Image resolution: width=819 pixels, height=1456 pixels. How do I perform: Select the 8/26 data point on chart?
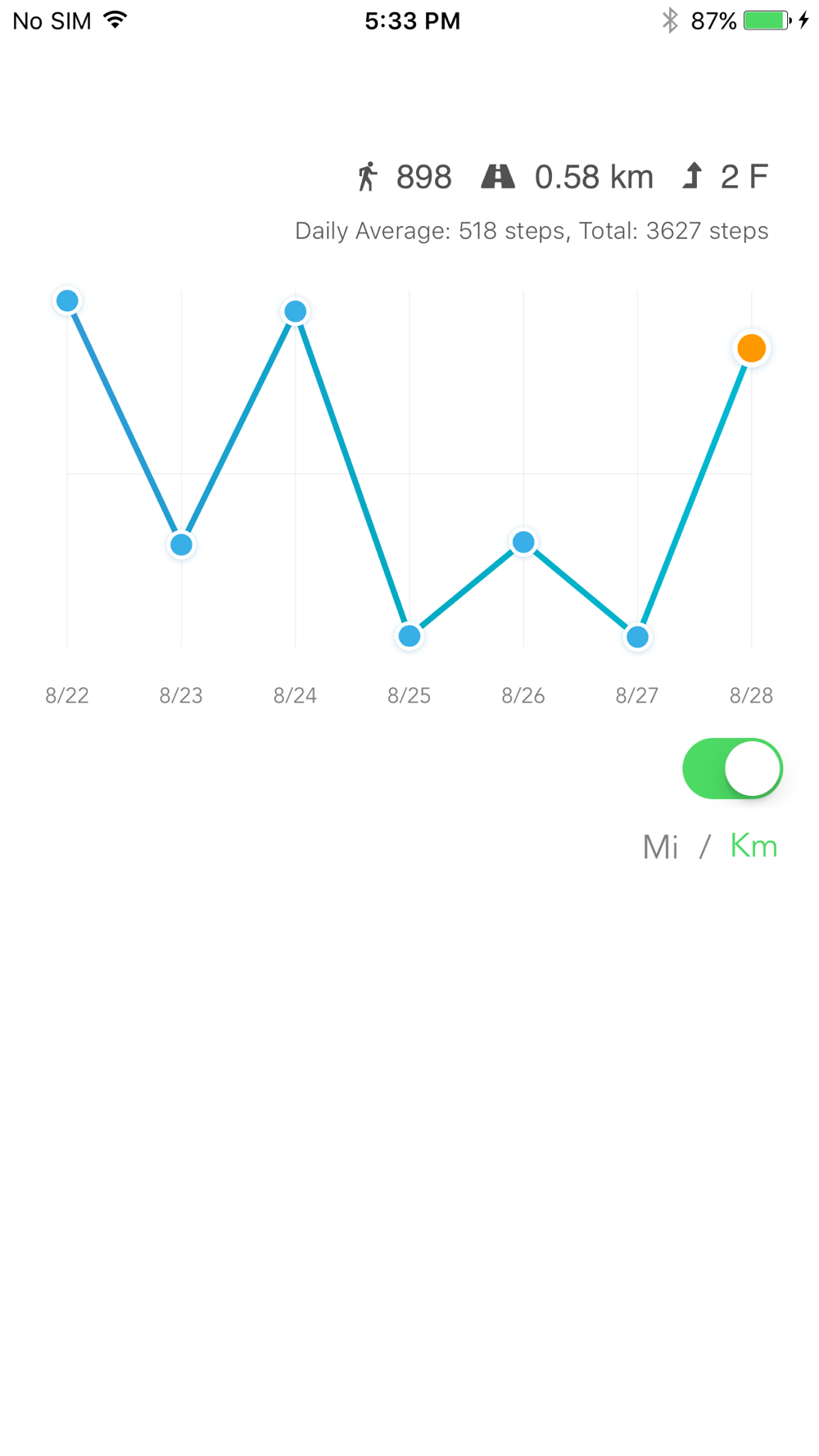coord(523,542)
